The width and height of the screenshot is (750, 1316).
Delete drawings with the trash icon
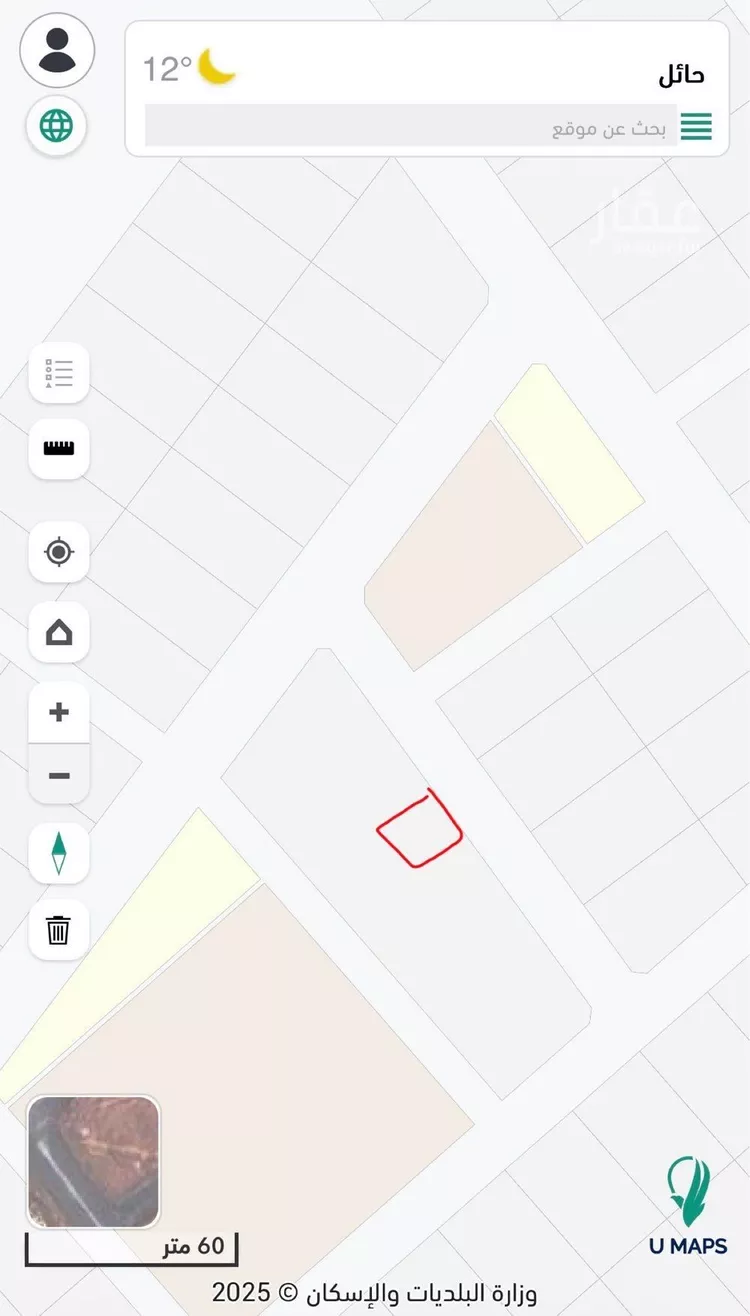pos(59,930)
